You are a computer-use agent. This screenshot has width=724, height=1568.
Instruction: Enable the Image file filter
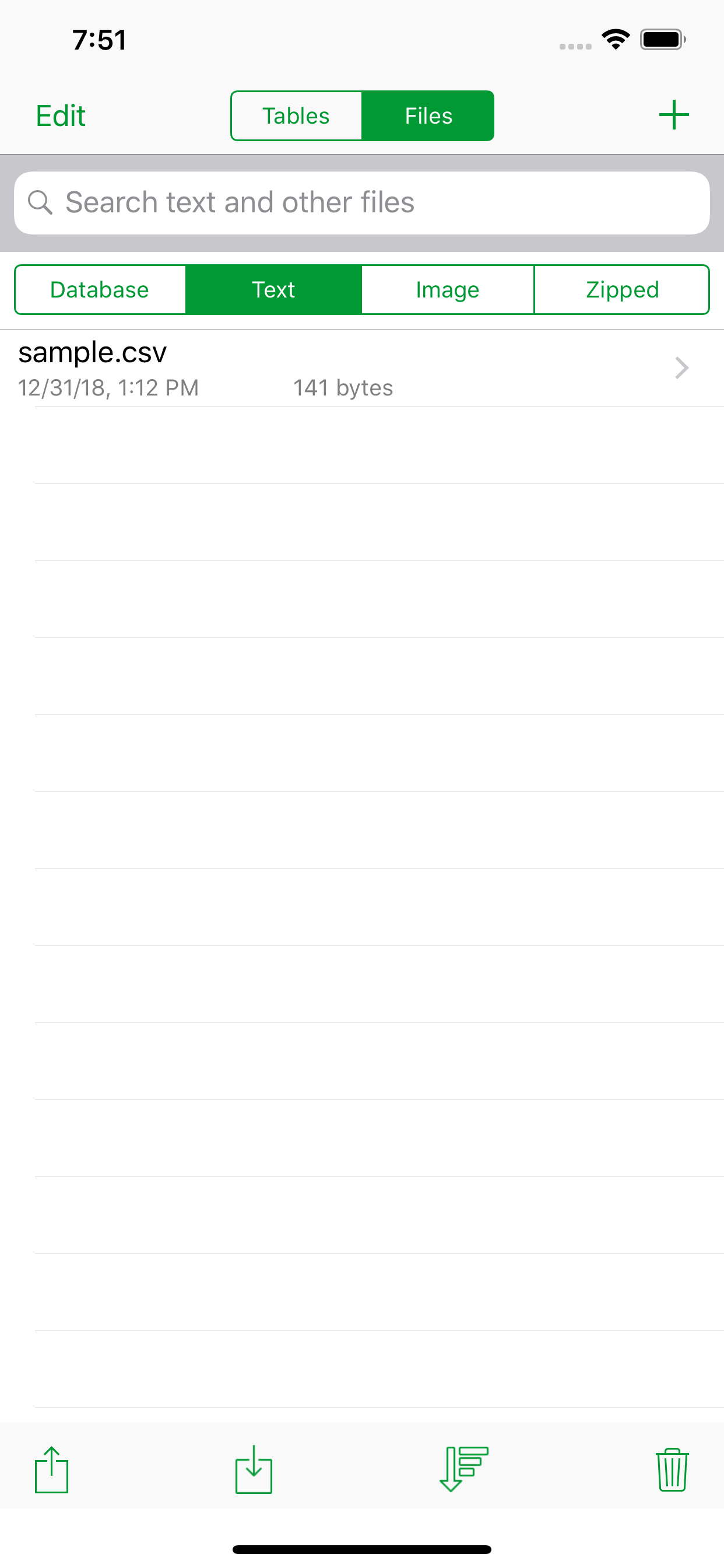click(447, 289)
